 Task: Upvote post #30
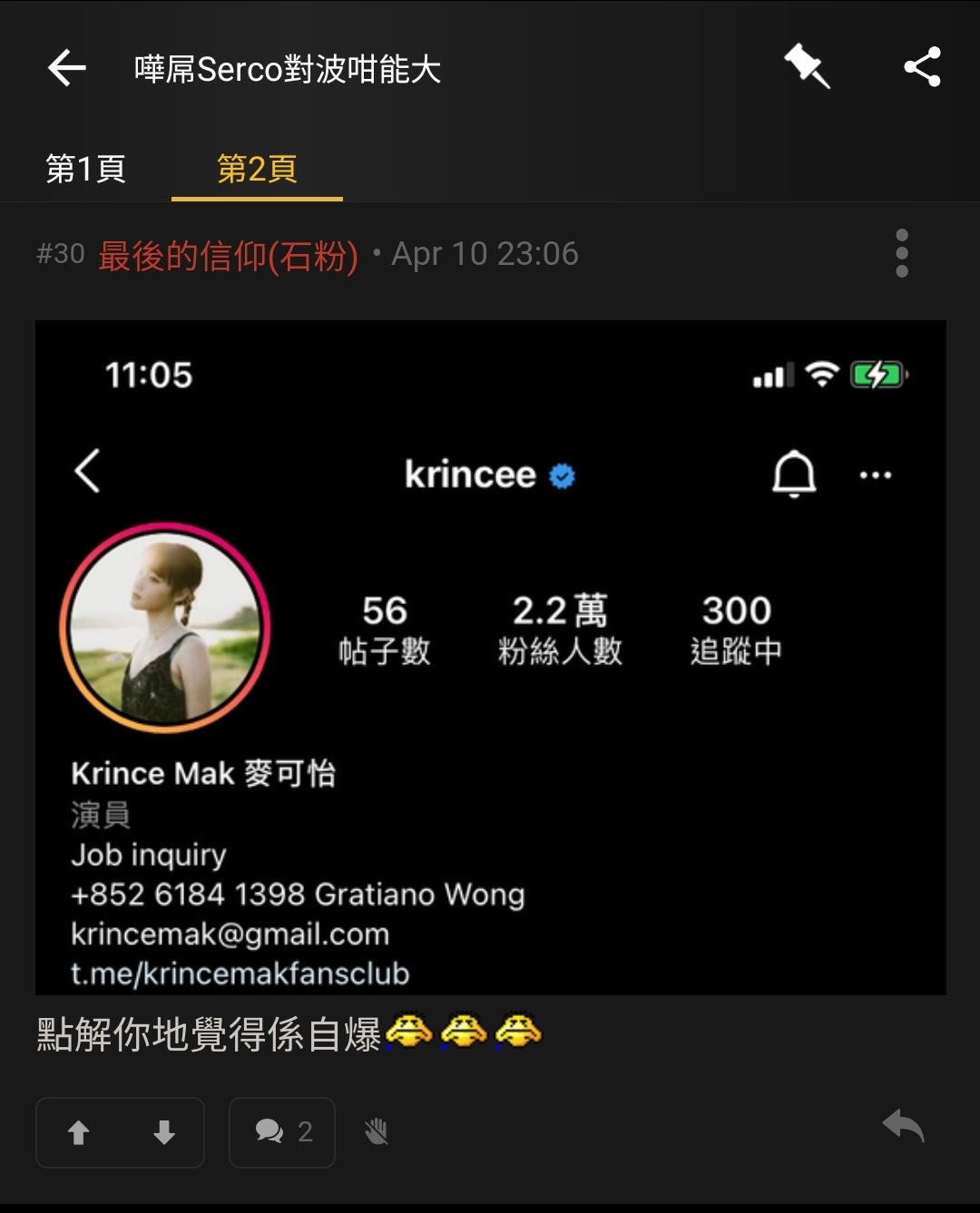81,1132
